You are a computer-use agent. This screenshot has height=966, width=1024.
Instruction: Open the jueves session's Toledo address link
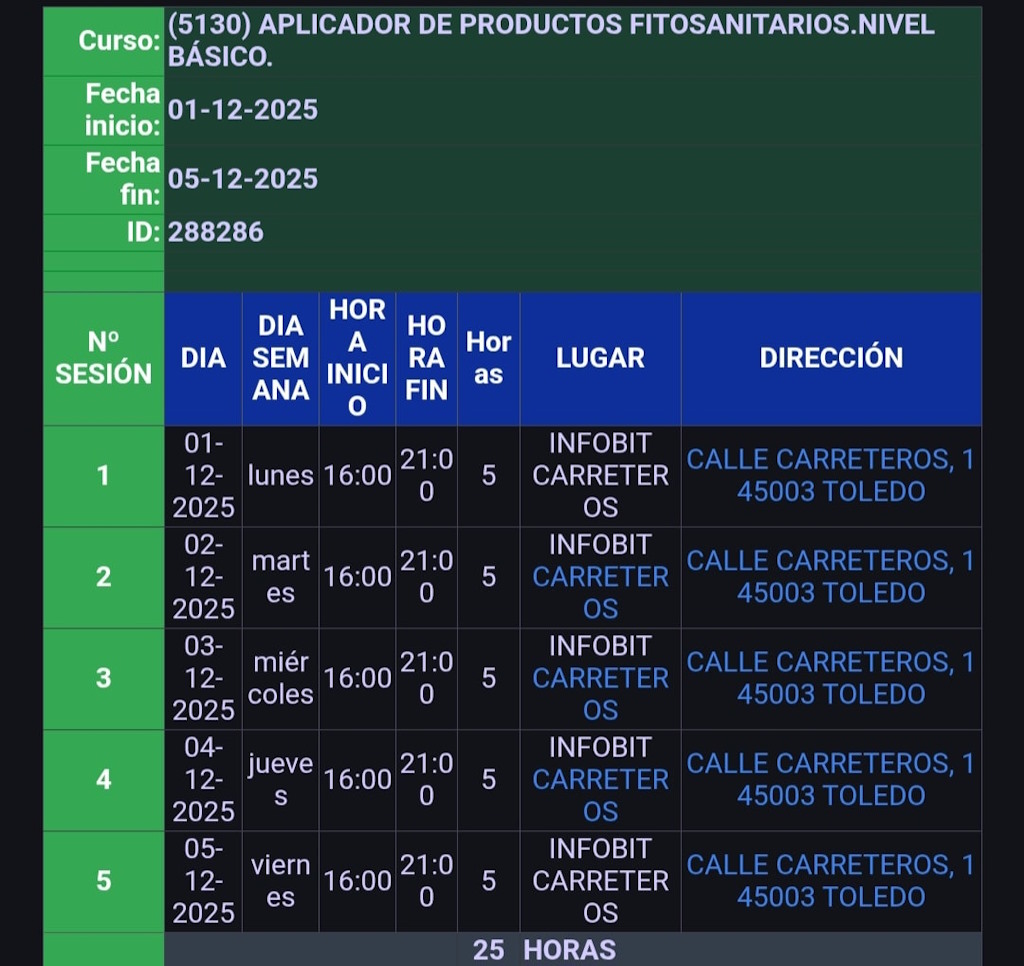pyautogui.click(x=830, y=779)
